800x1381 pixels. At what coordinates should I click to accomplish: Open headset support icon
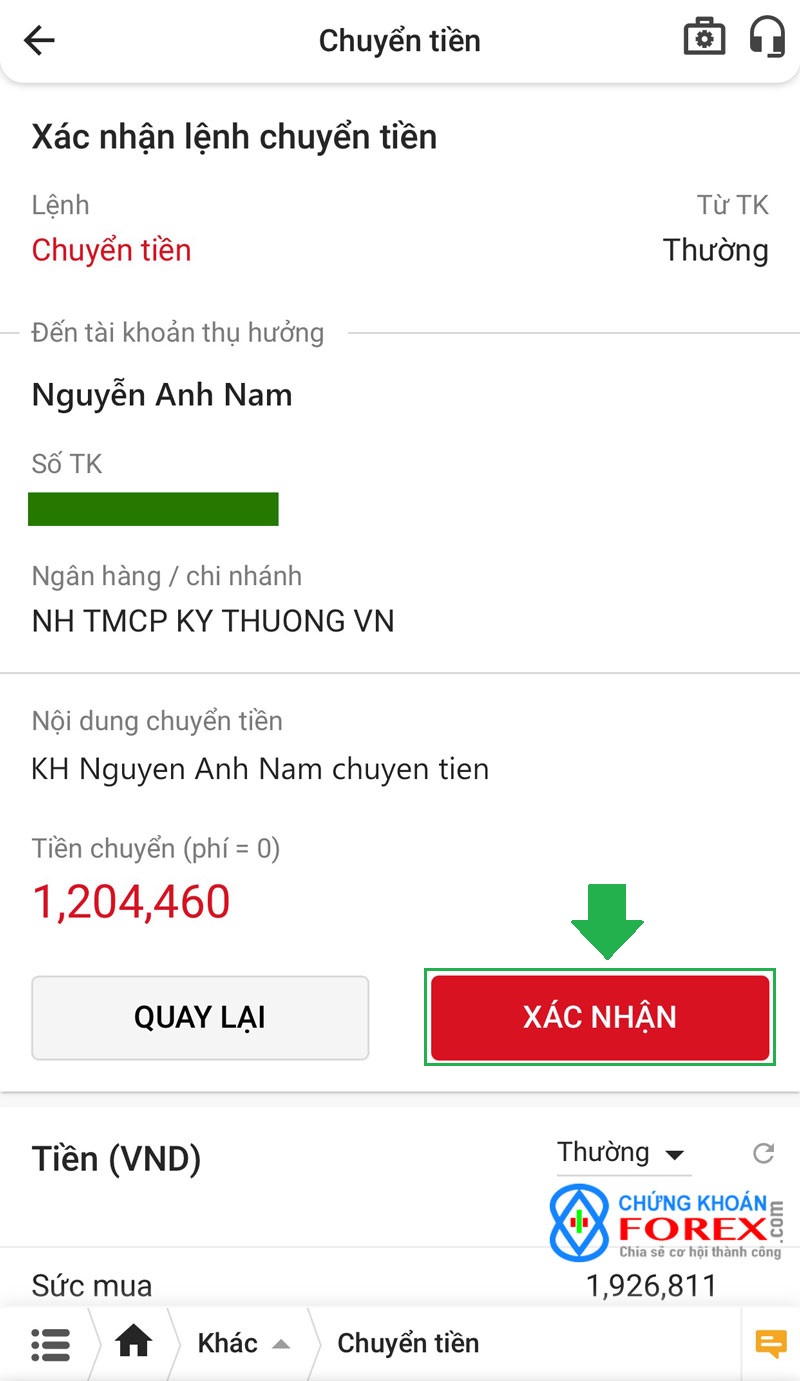[767, 37]
